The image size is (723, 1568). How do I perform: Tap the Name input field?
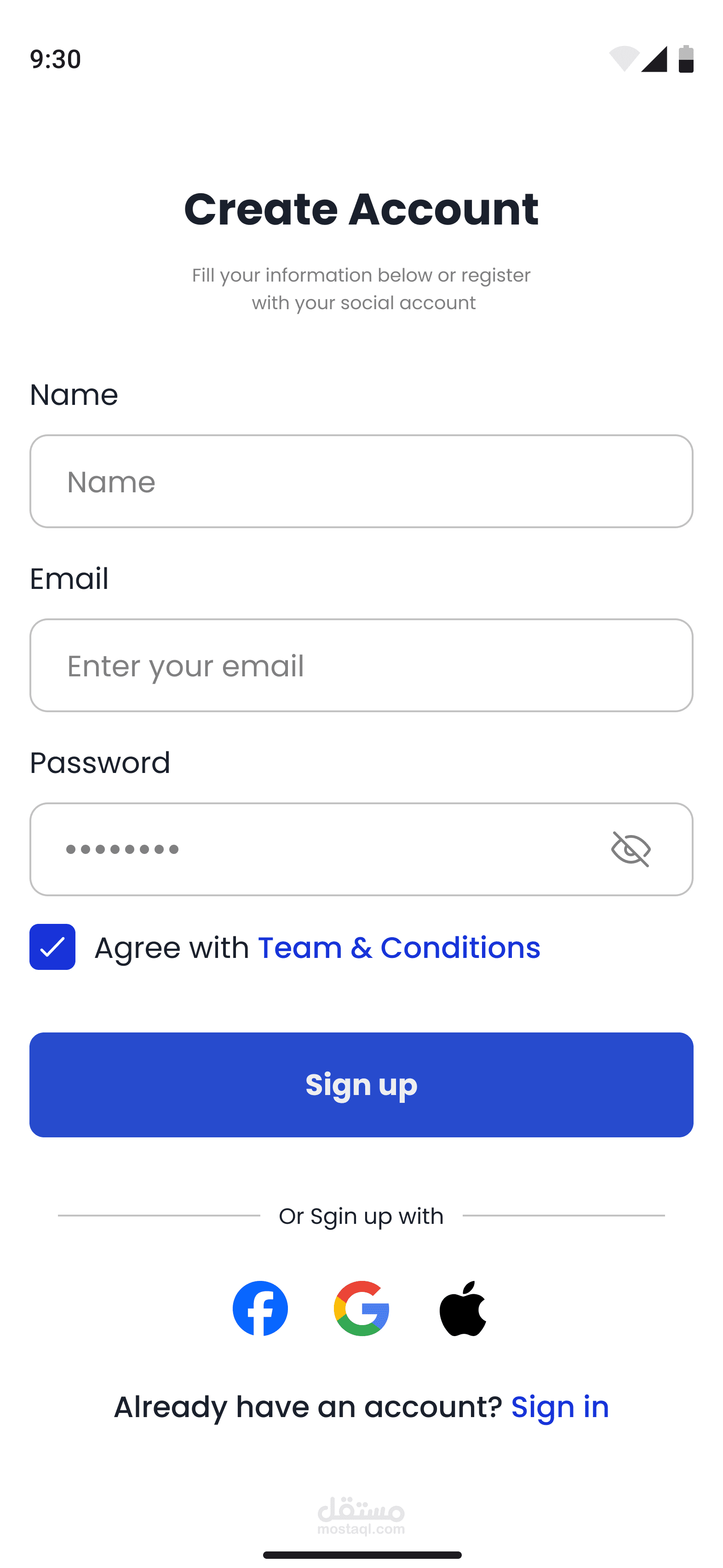point(361,481)
